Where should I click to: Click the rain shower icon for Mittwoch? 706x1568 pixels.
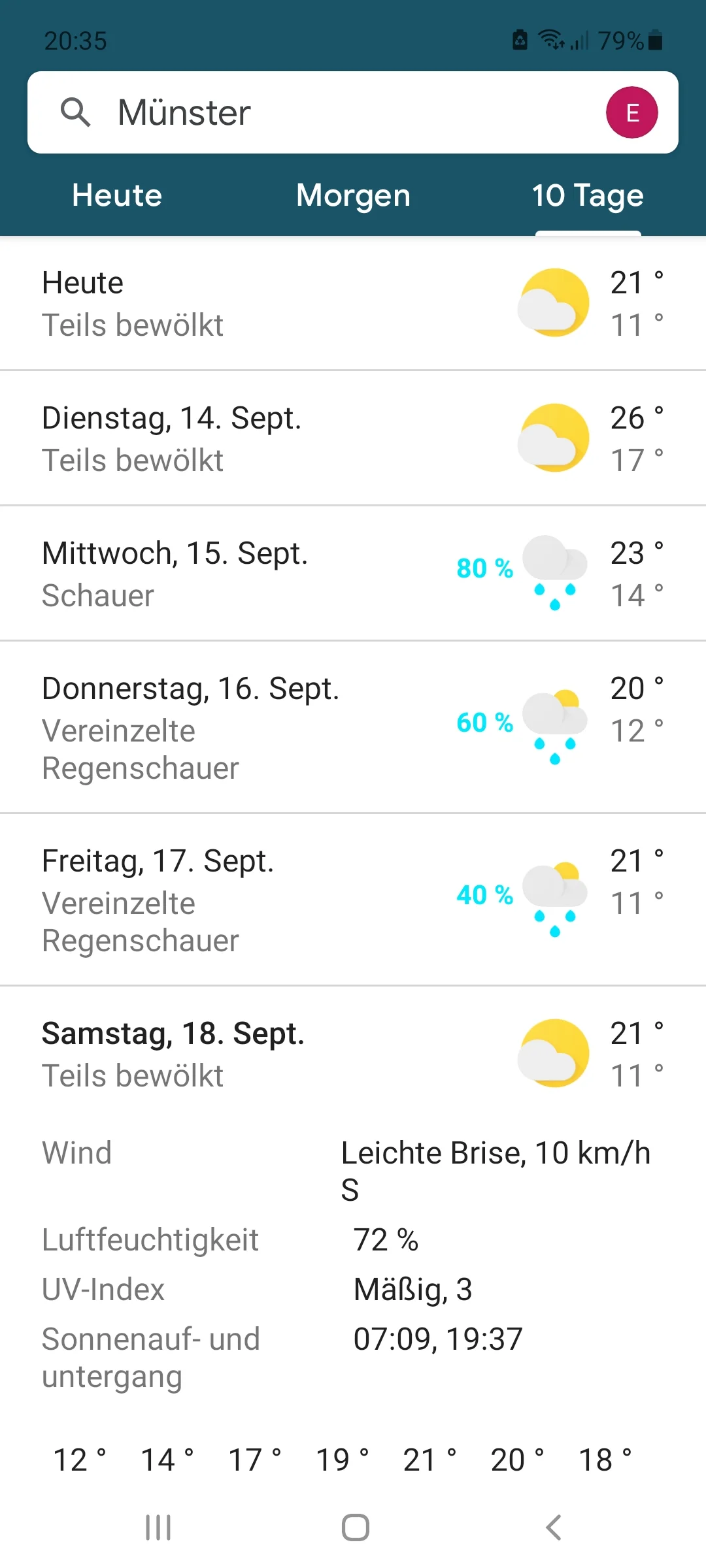click(554, 572)
